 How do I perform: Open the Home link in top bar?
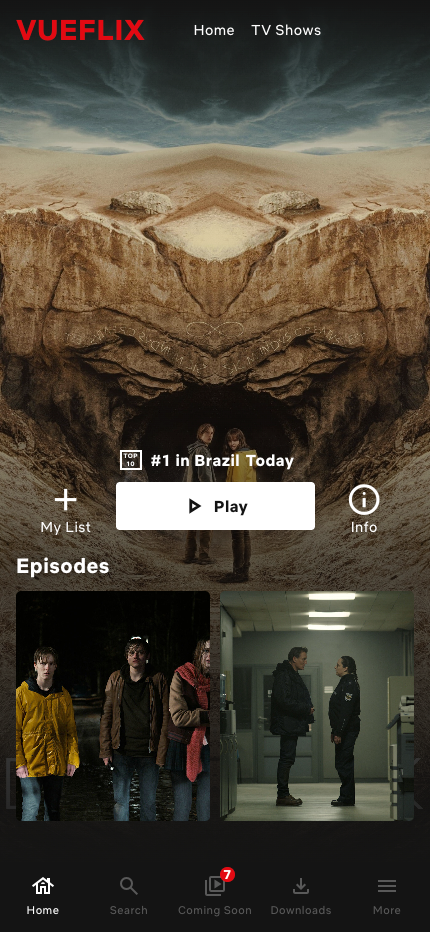pyautogui.click(x=214, y=30)
